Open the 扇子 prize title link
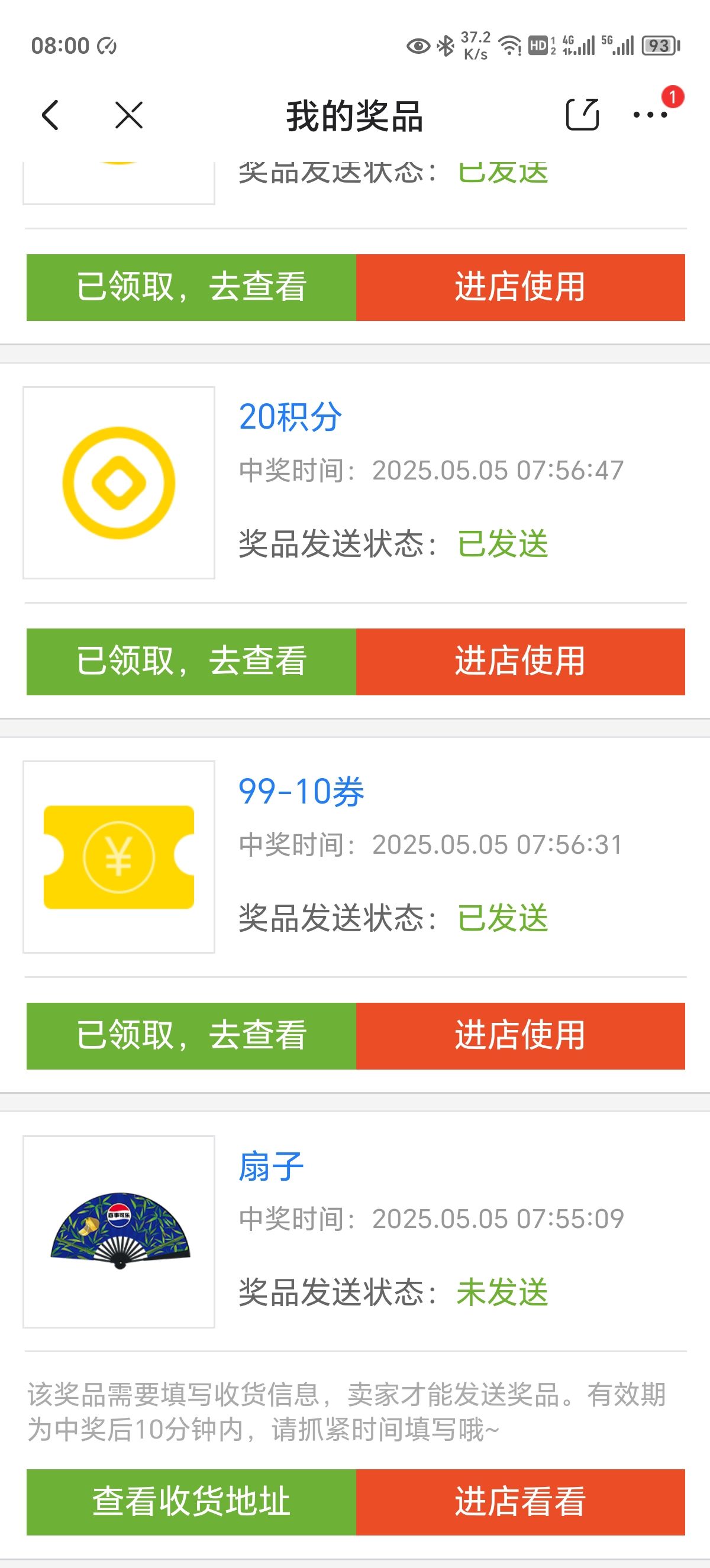Screen dimensions: 710x1568 pos(271,1167)
